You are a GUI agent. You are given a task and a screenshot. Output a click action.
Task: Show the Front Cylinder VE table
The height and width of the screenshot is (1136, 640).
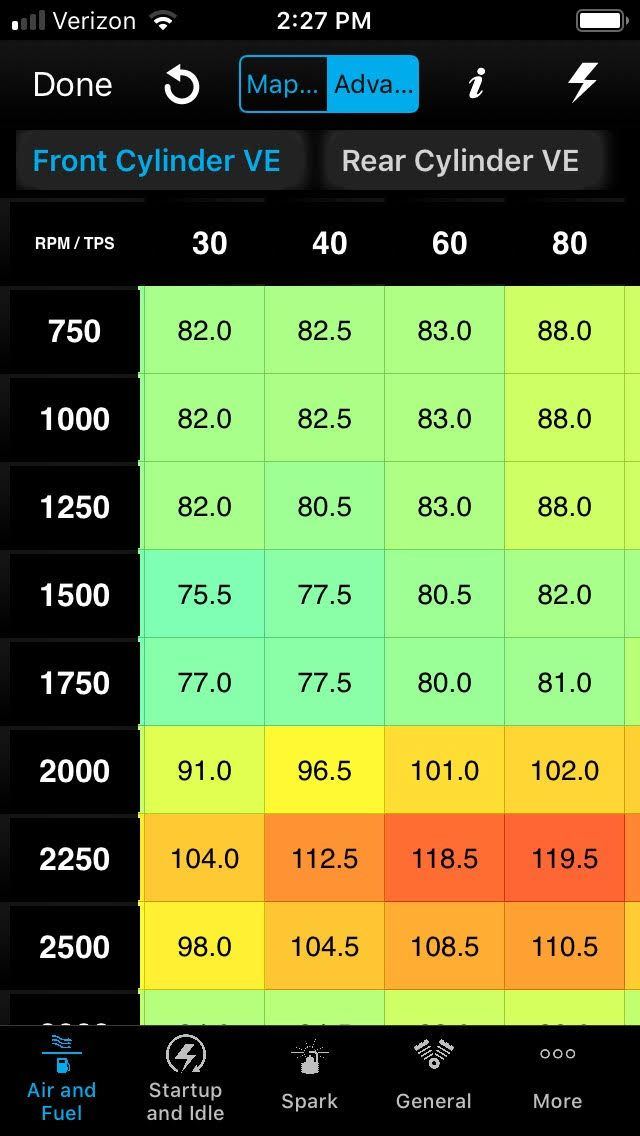(157, 161)
